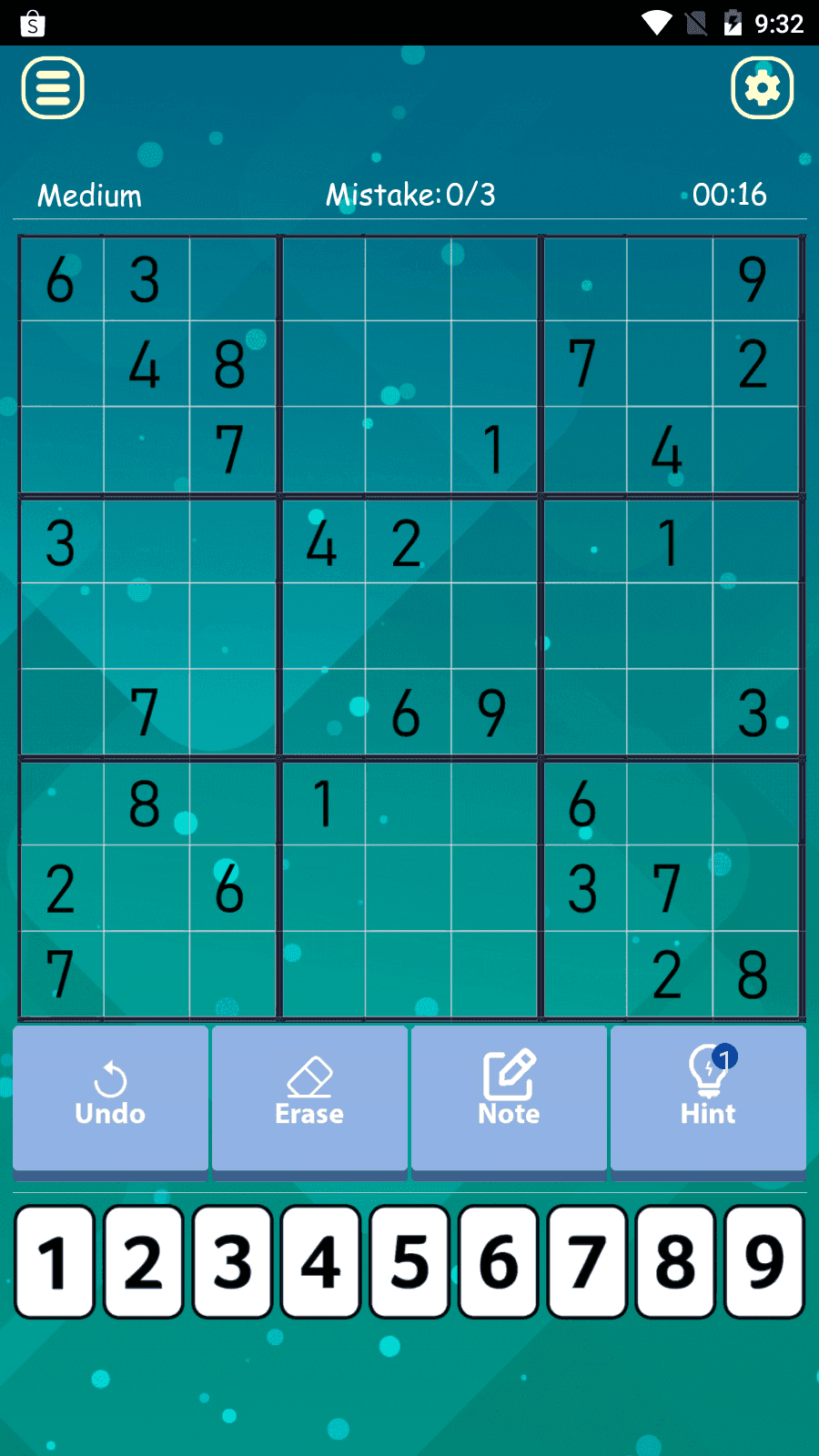Image resolution: width=819 pixels, height=1456 pixels.
Task: Select the empty bottom-right corner cell above 8
Action: pos(755,888)
